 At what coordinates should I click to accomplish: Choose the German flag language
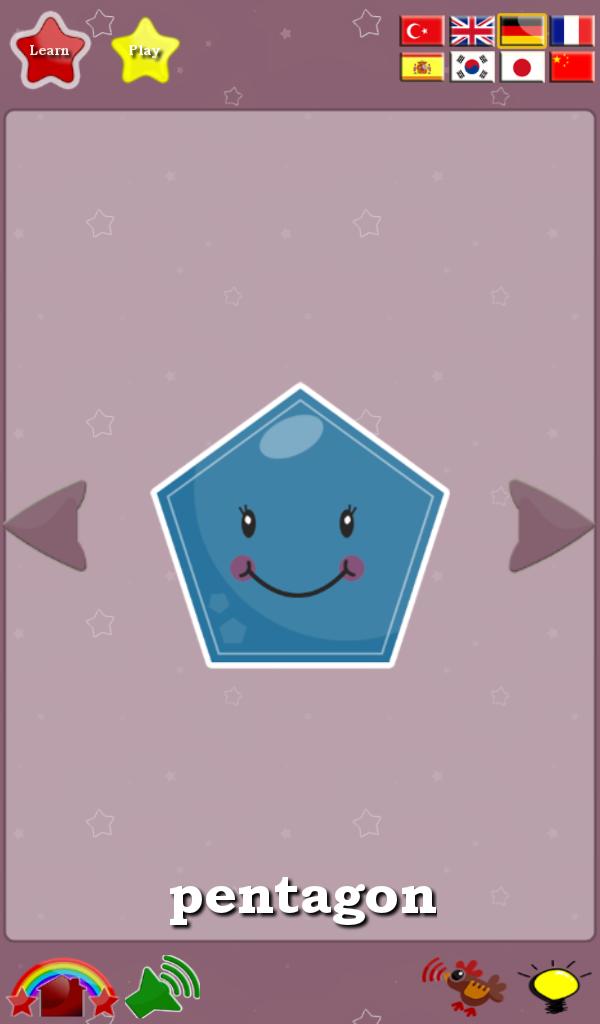pyautogui.click(x=522, y=31)
